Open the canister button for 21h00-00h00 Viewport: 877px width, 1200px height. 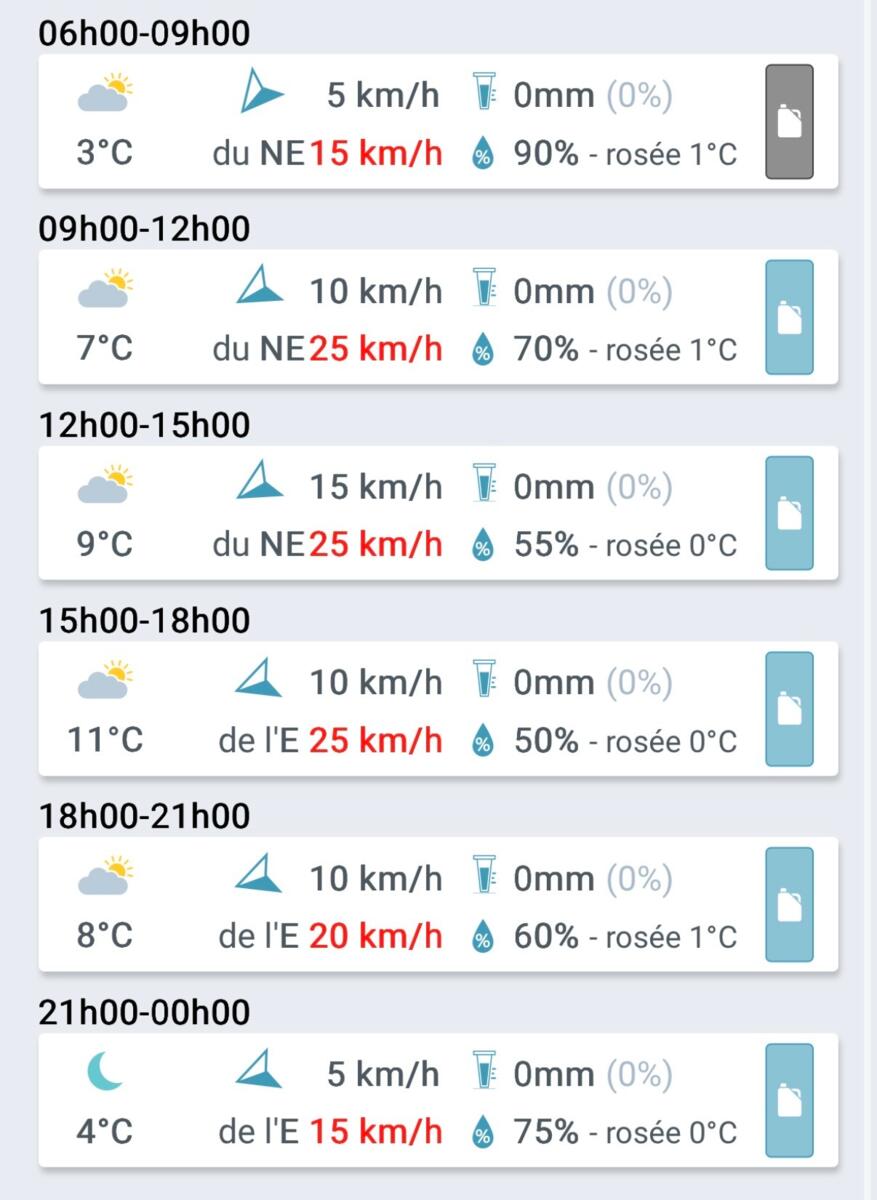pos(789,1100)
